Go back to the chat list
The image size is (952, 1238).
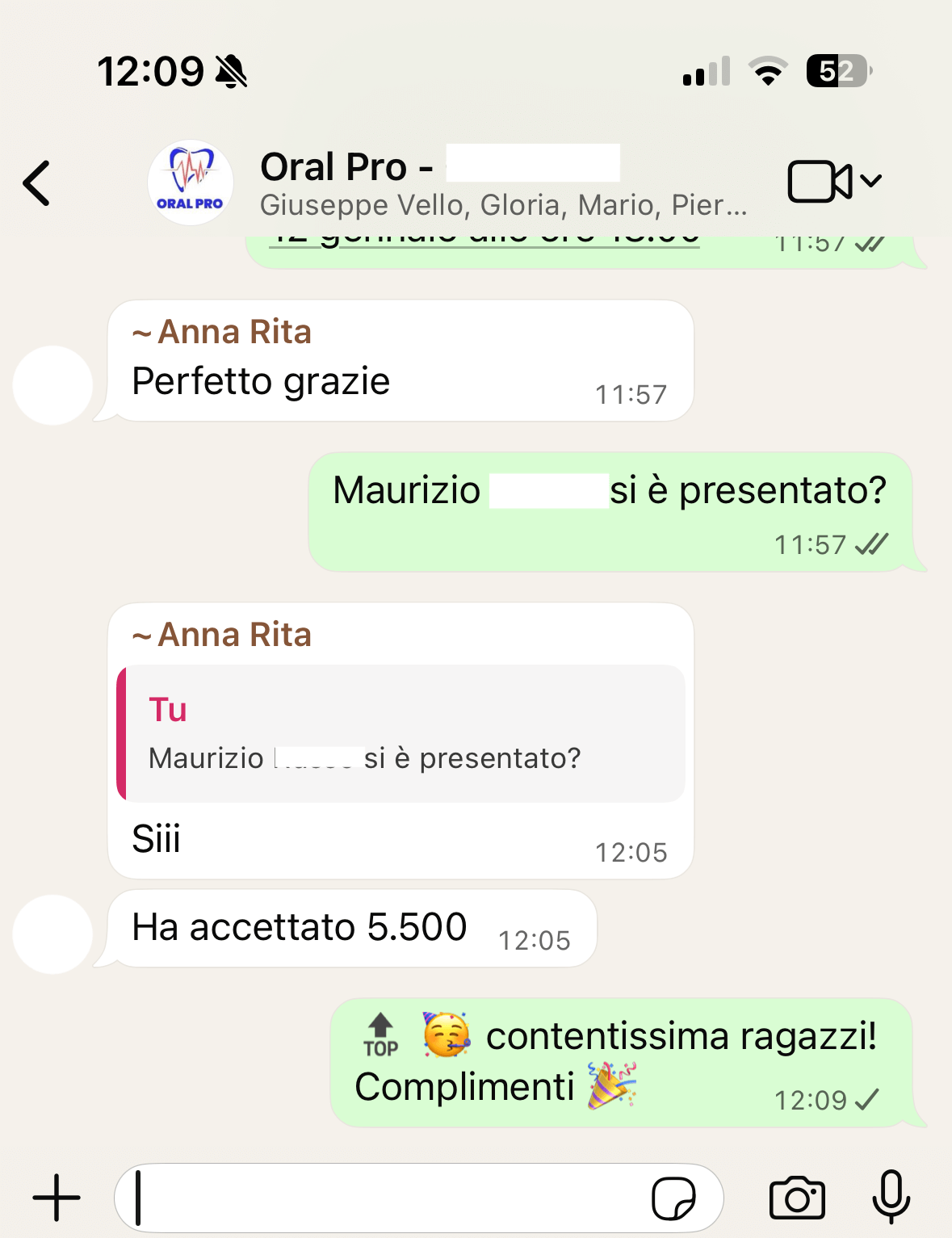click(37, 183)
